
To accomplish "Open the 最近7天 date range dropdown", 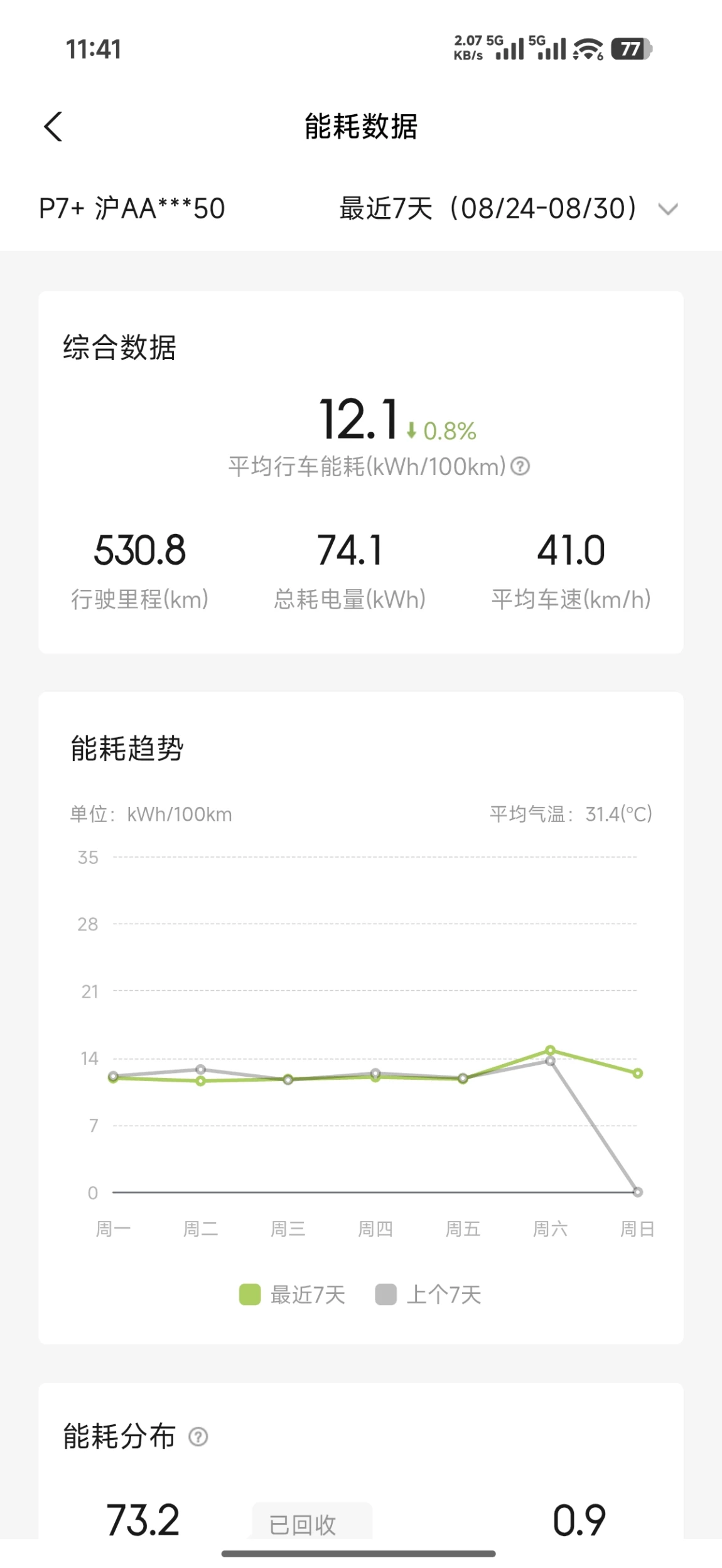I will (509, 208).
